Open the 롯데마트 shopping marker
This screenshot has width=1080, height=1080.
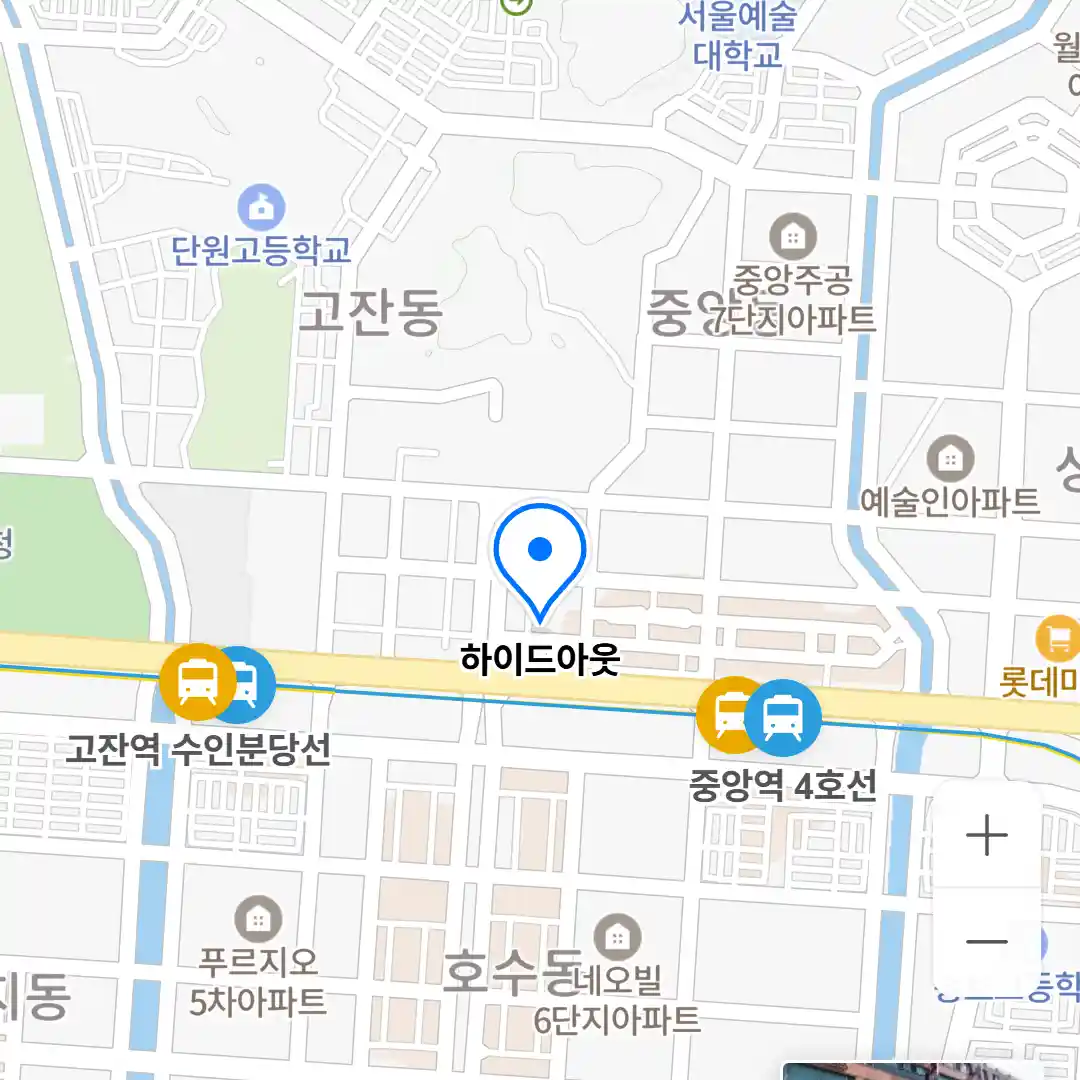[1057, 637]
